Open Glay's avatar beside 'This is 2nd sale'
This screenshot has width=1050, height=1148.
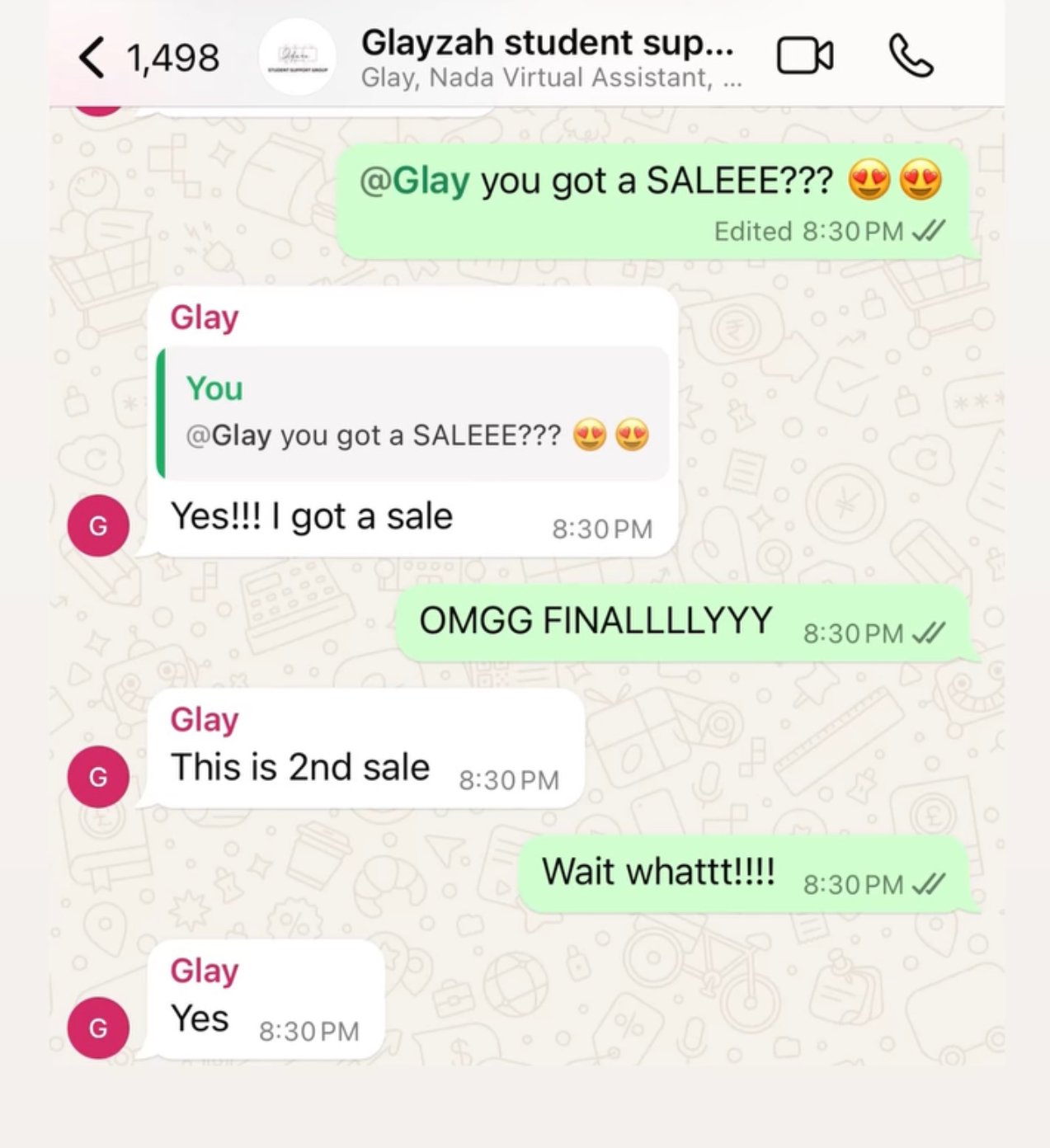[98, 776]
